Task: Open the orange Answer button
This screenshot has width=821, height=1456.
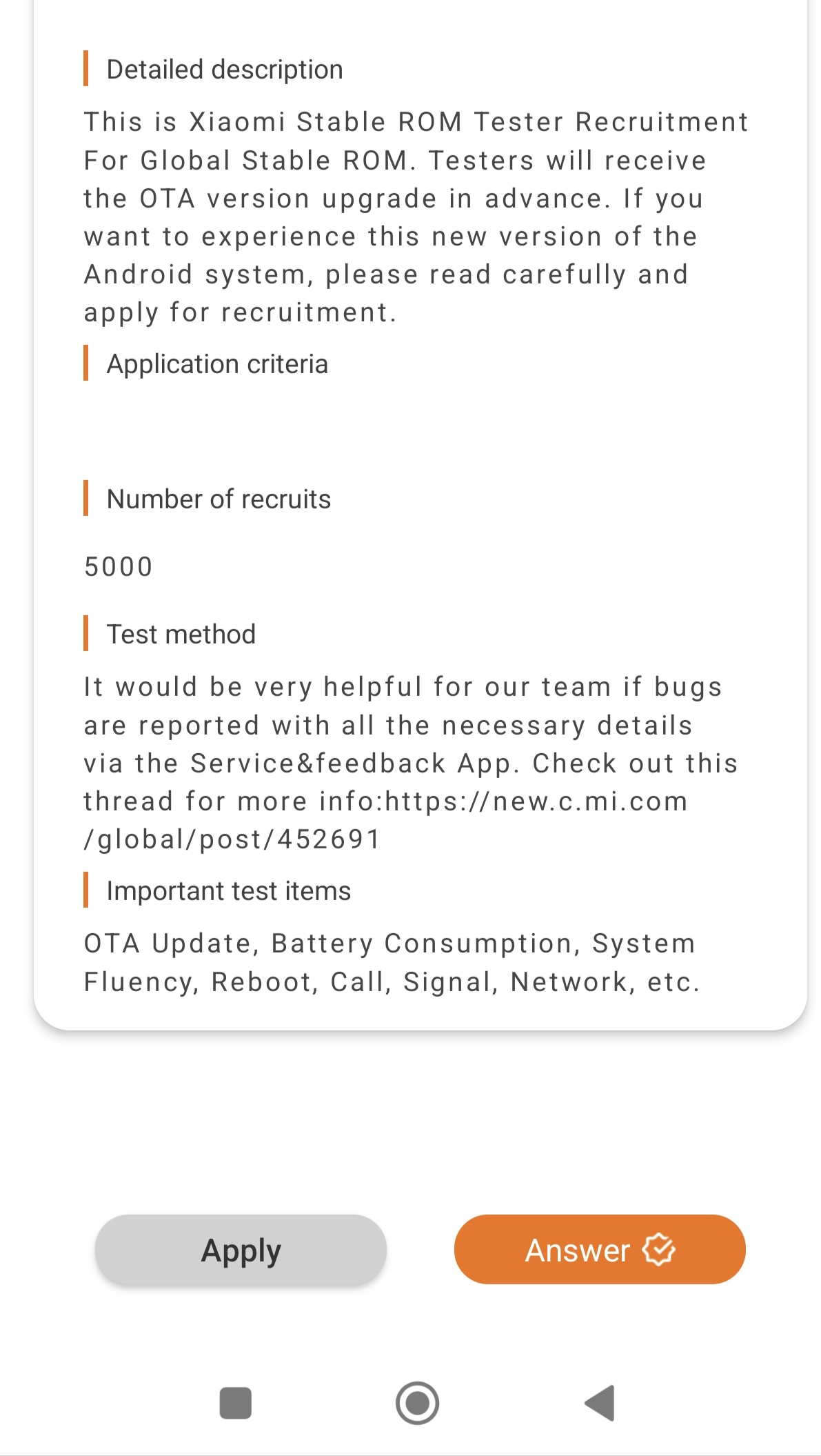Action: click(x=600, y=1250)
